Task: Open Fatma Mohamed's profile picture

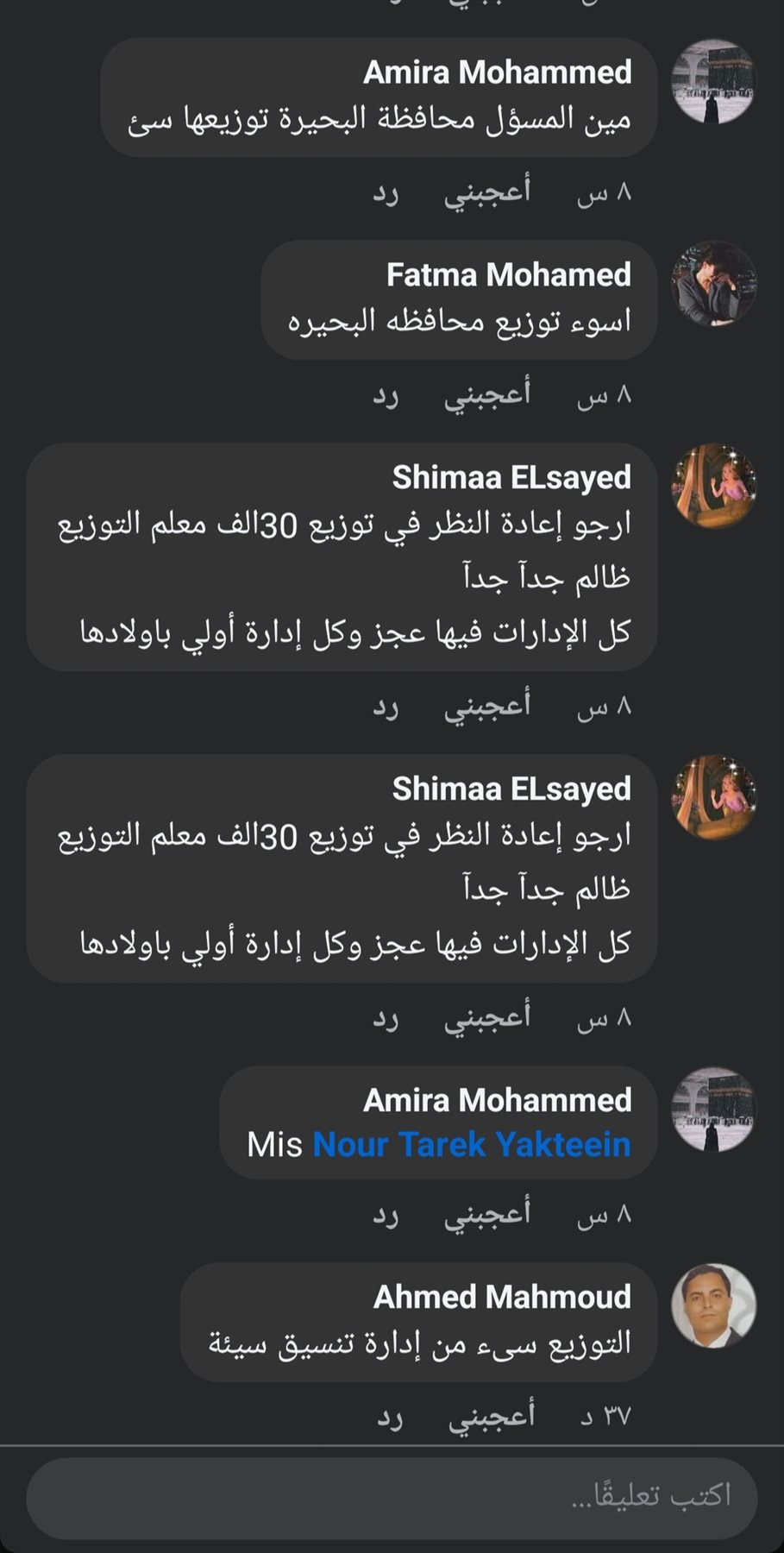Action: (713, 284)
